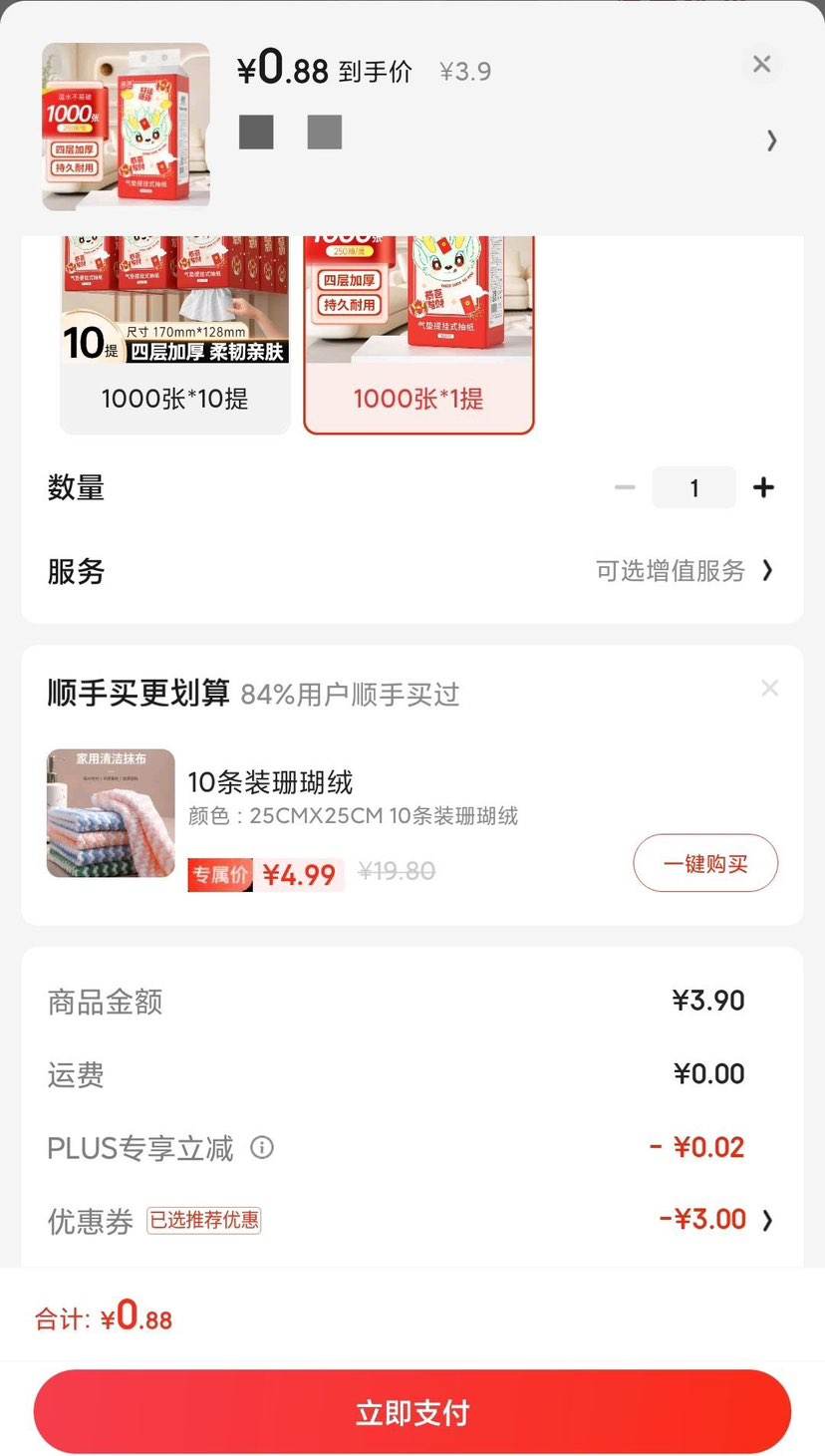Tap the first gray tag icon beside the price

tap(256, 133)
